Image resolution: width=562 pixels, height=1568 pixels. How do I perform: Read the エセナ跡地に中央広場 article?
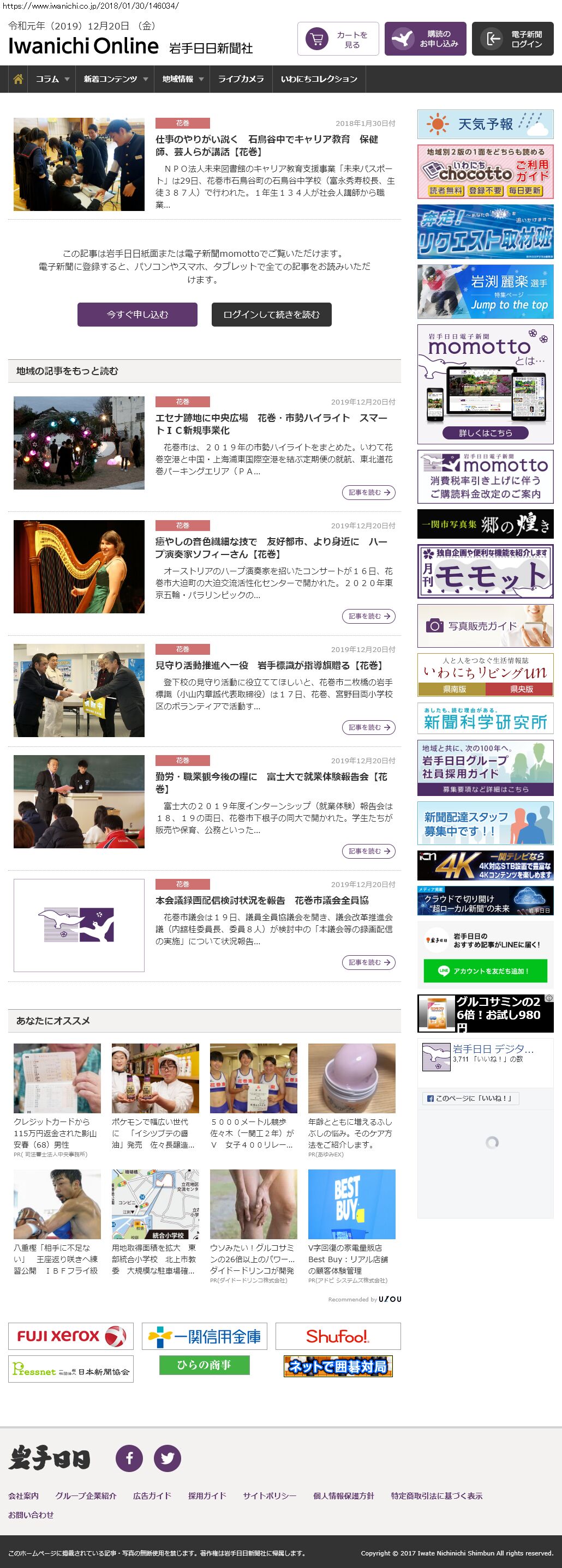tap(271, 424)
